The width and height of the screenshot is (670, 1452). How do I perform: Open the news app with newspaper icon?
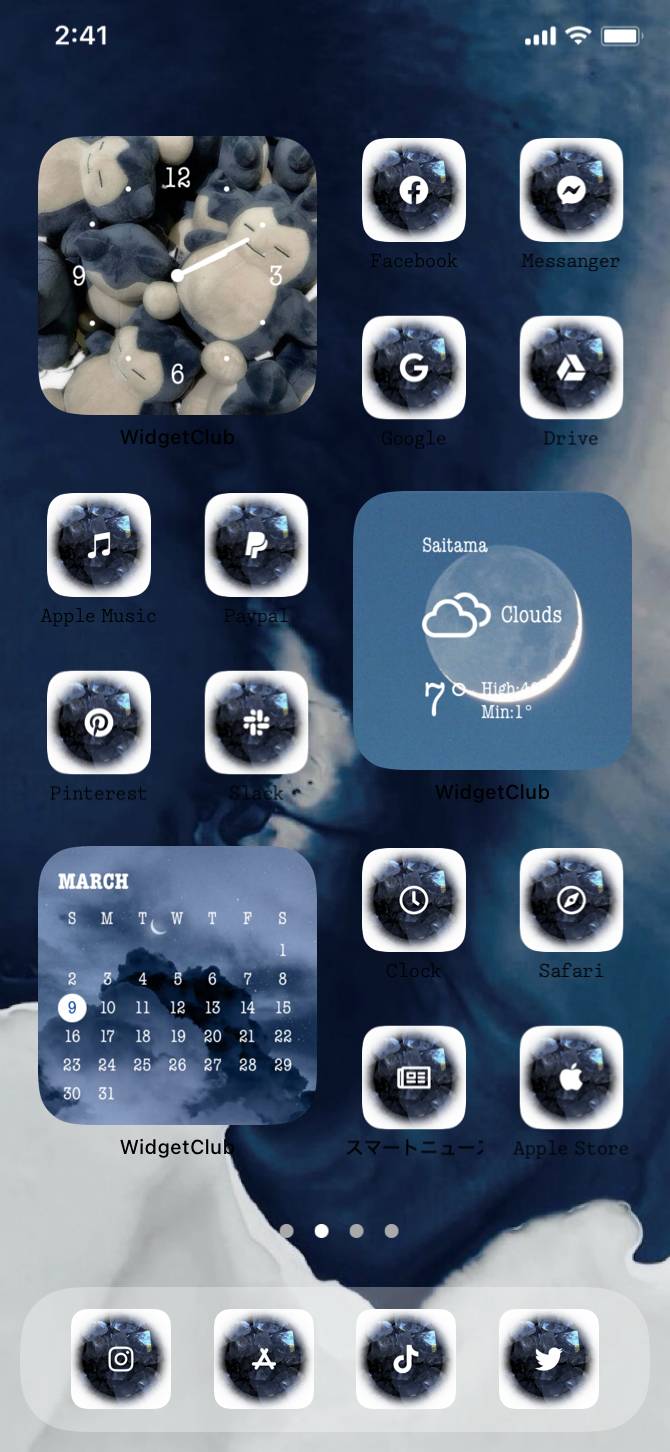tap(413, 1078)
